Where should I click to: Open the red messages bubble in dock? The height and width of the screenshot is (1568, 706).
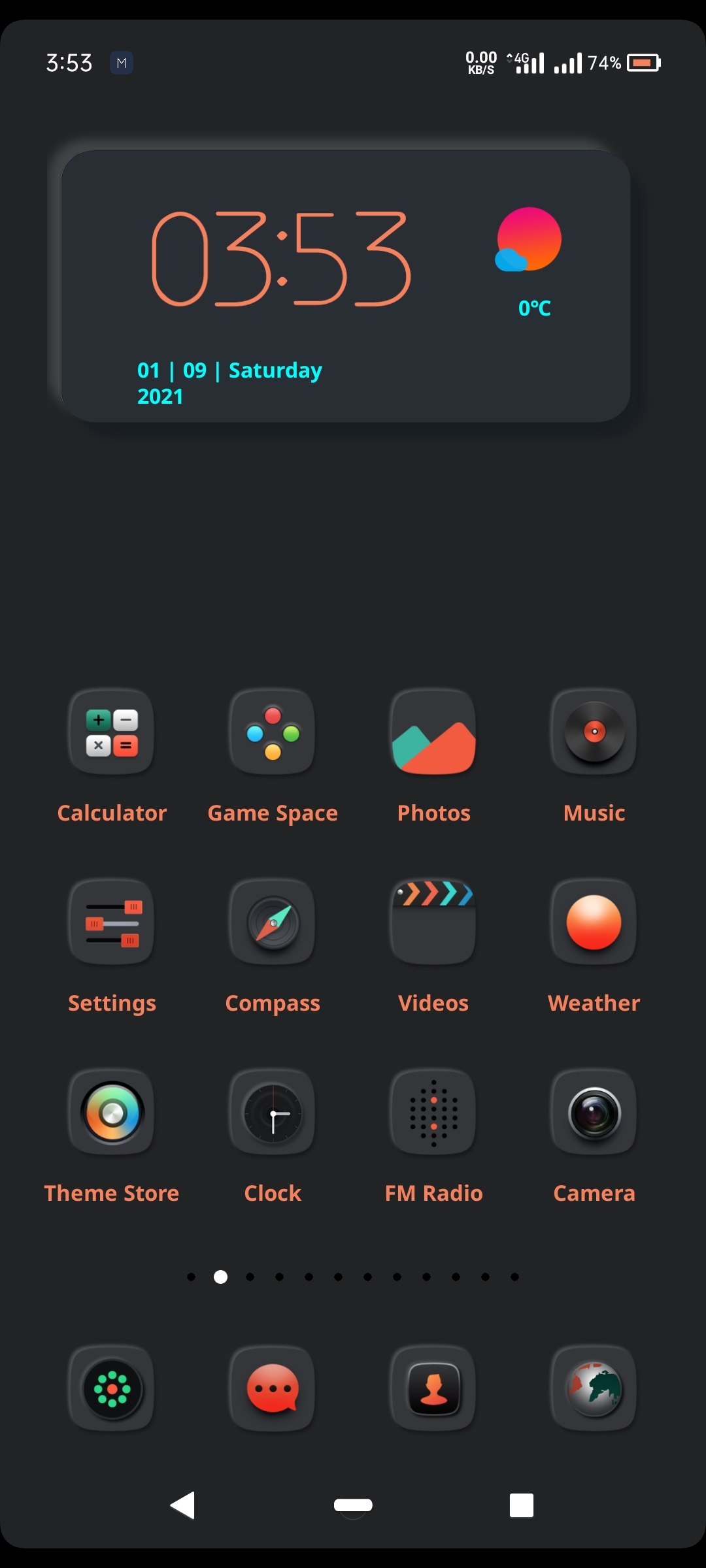(x=272, y=1389)
